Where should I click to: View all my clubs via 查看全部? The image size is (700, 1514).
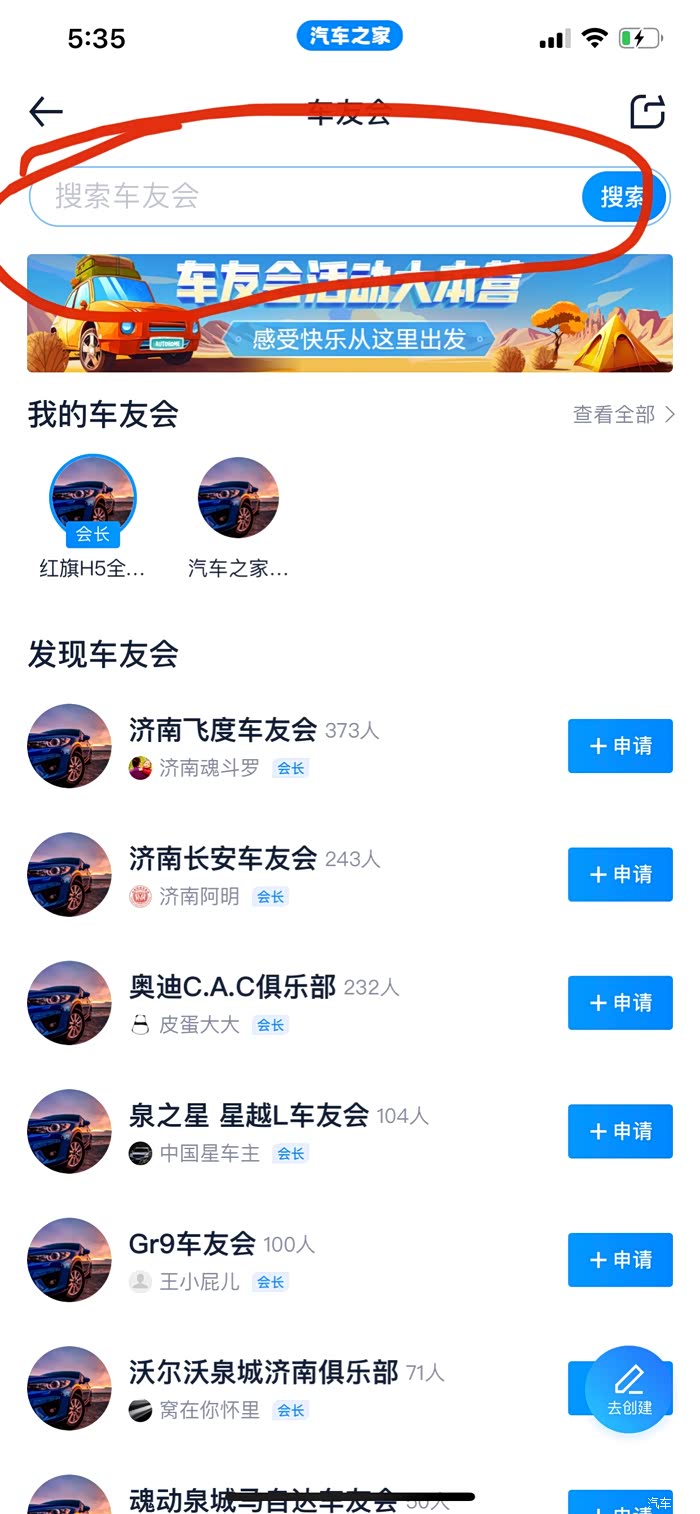coord(623,414)
